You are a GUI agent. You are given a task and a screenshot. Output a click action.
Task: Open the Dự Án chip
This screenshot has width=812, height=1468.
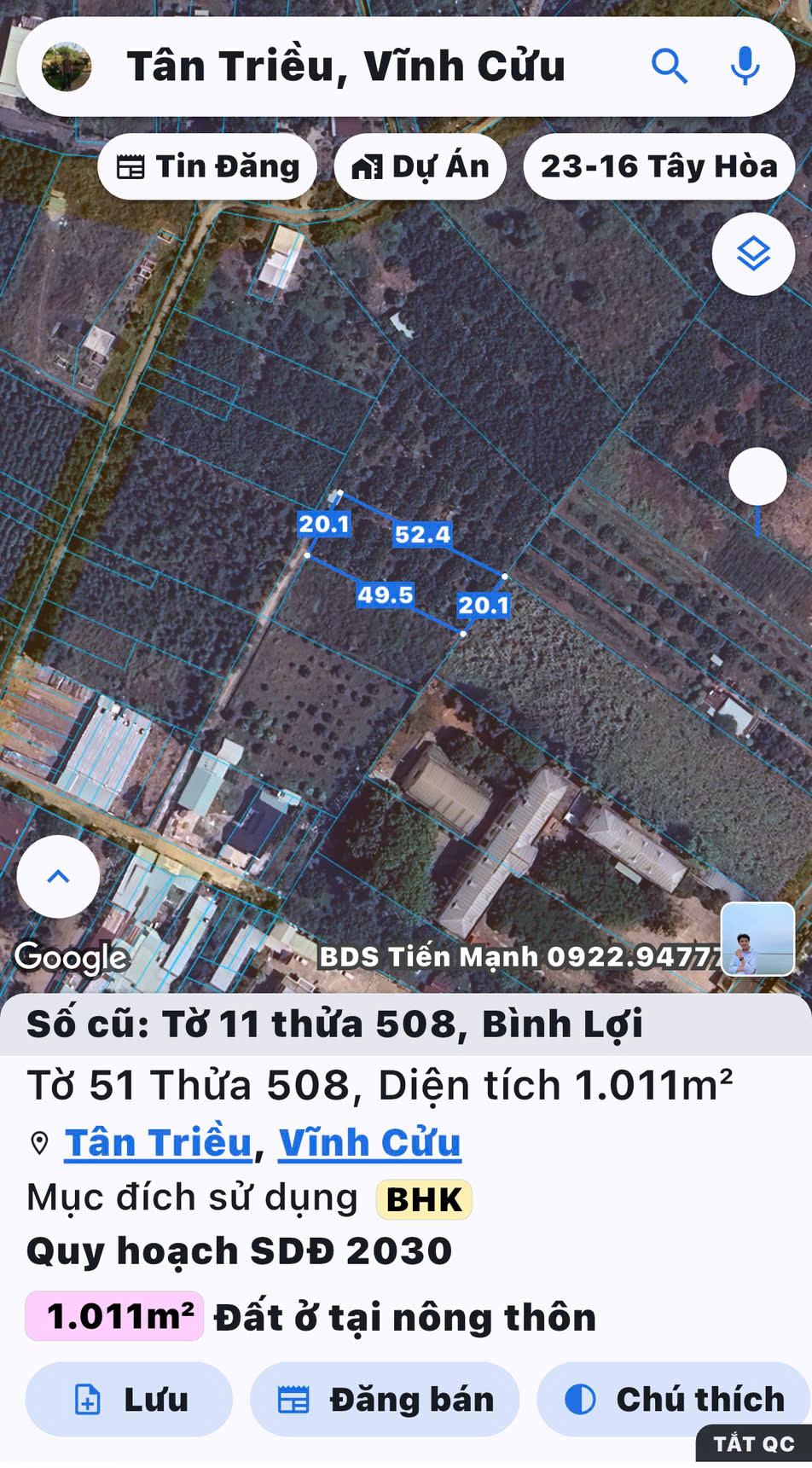[420, 167]
